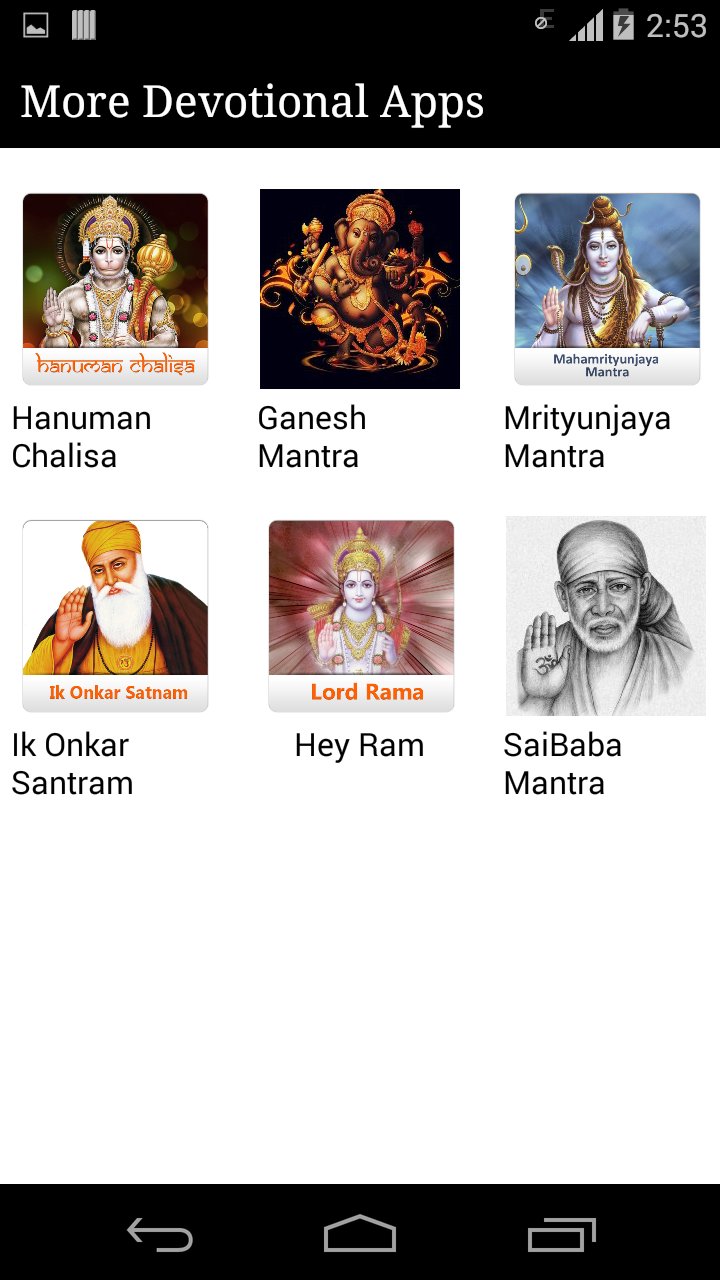Go back using the system back button
This screenshot has height=1280, width=720.
pyautogui.click(x=160, y=1234)
